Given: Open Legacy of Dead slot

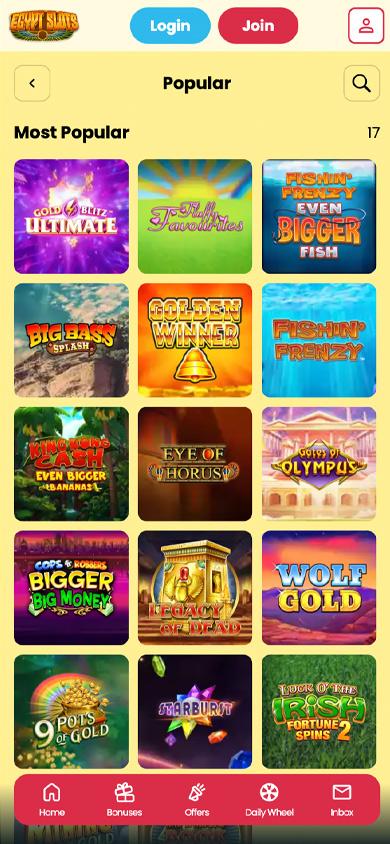Looking at the screenshot, I should pos(195,588).
